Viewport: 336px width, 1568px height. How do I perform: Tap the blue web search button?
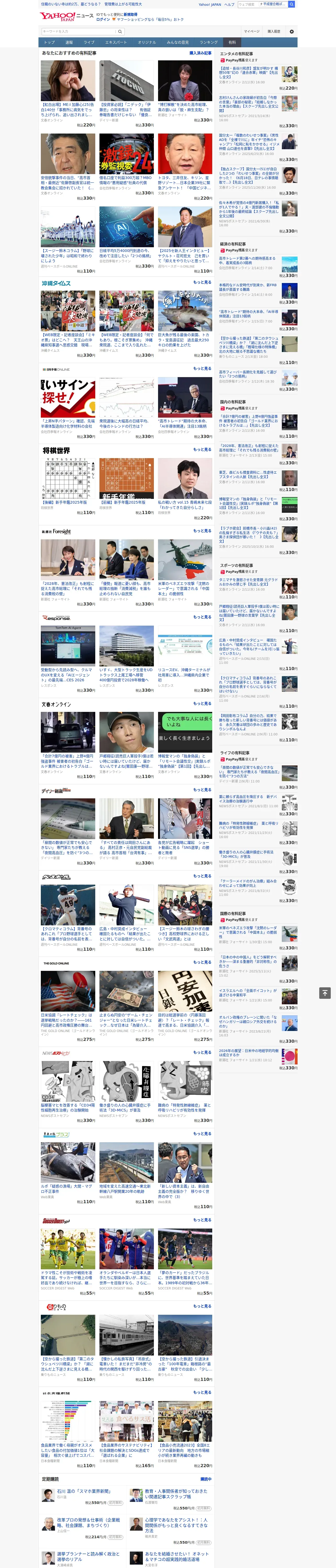pos(292,4)
